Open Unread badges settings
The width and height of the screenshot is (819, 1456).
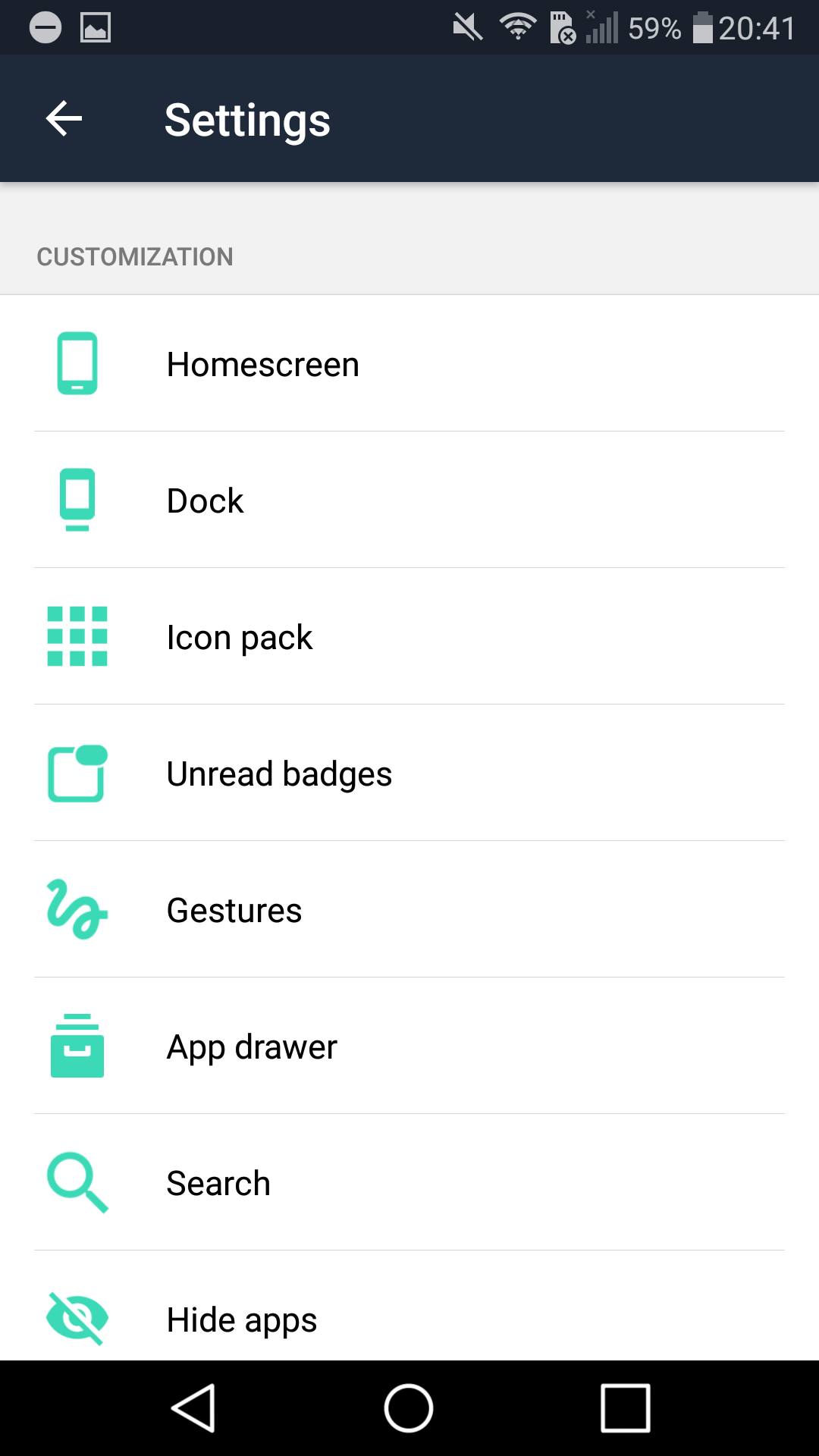tap(409, 773)
